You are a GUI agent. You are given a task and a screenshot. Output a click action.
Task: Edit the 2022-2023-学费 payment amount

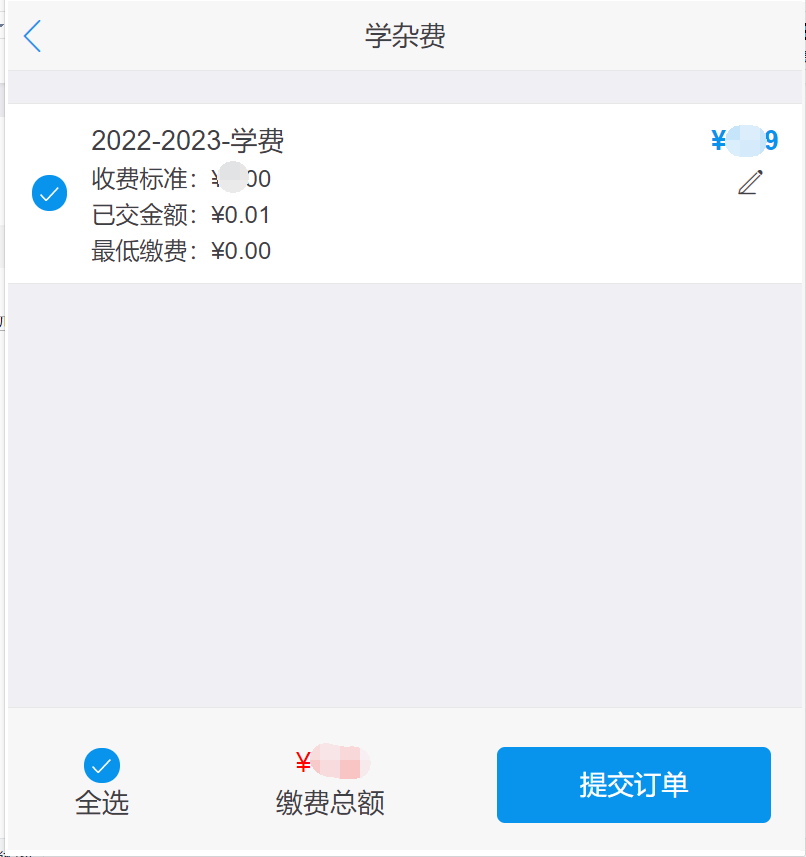tap(750, 183)
